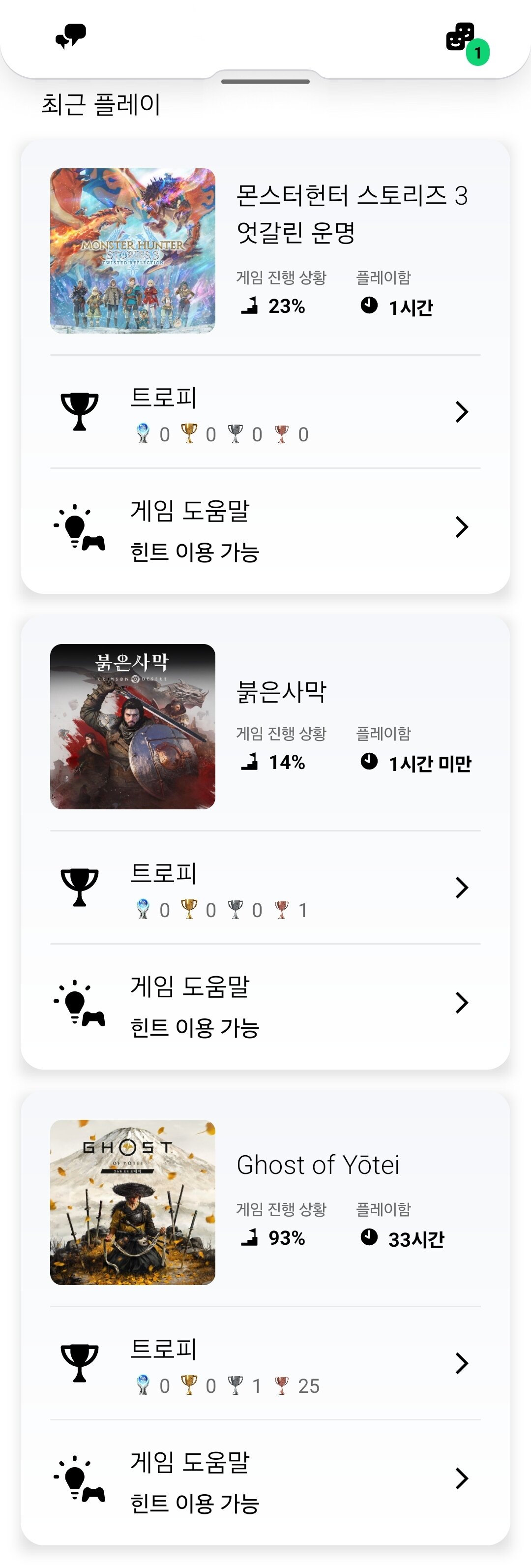View 트로피 for 붉은사막
The image size is (531, 1568).
265,888
